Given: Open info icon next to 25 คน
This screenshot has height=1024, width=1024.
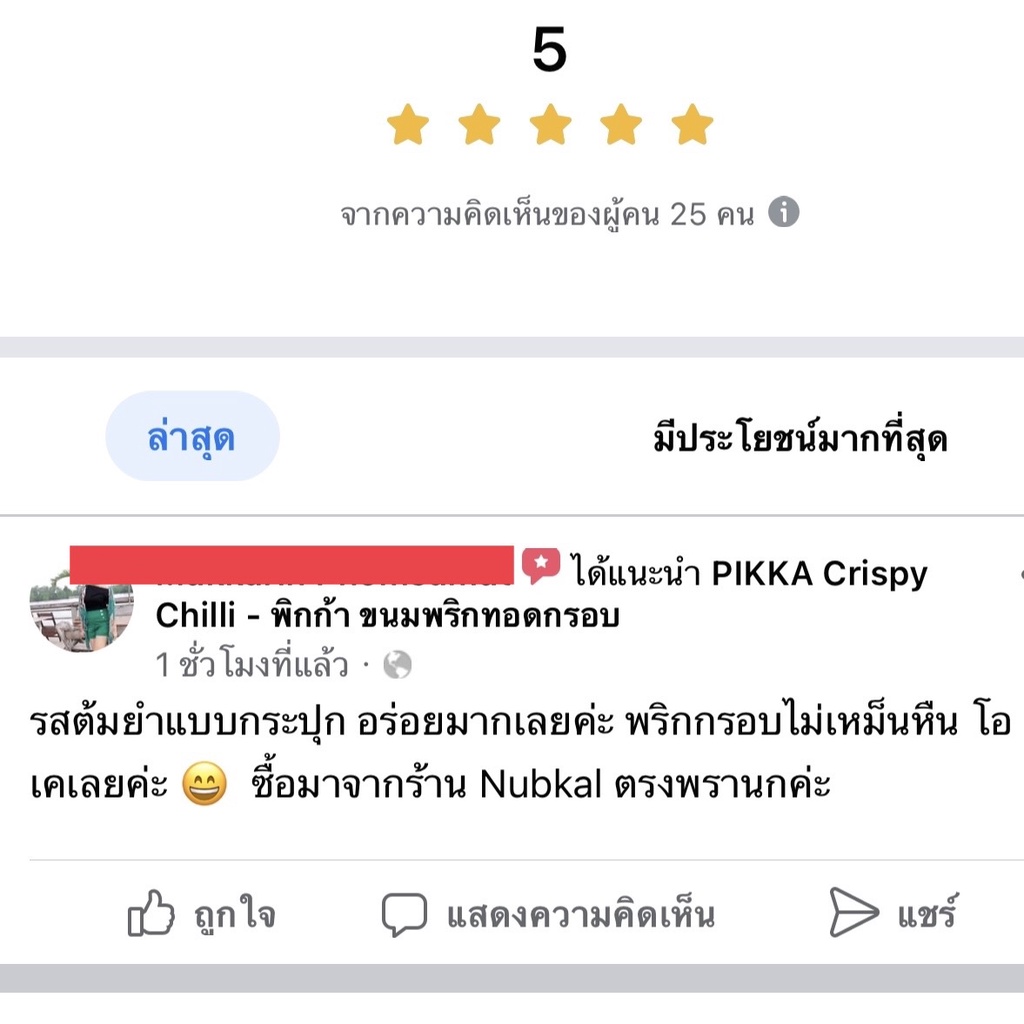Looking at the screenshot, I should point(783,212).
